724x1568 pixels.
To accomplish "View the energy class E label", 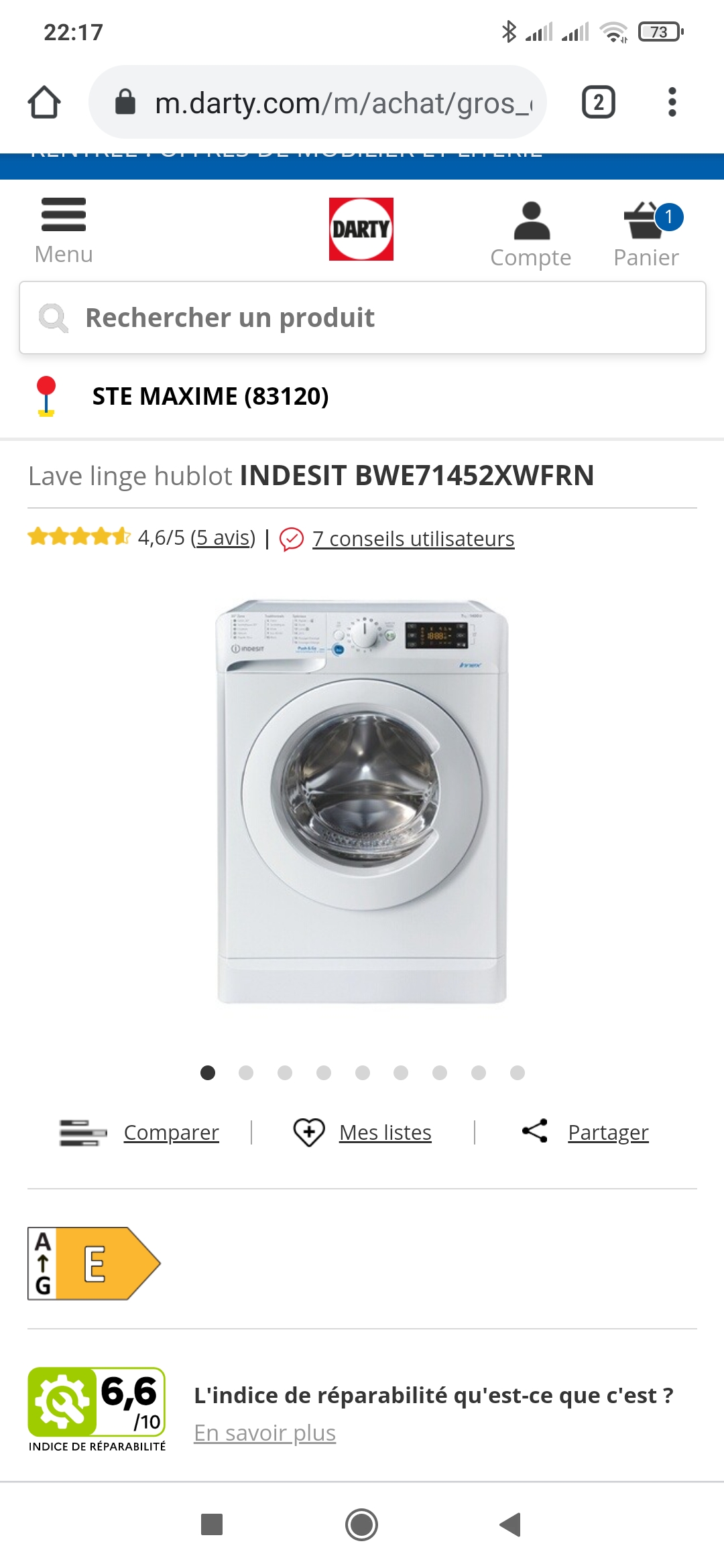I will (x=94, y=1264).
